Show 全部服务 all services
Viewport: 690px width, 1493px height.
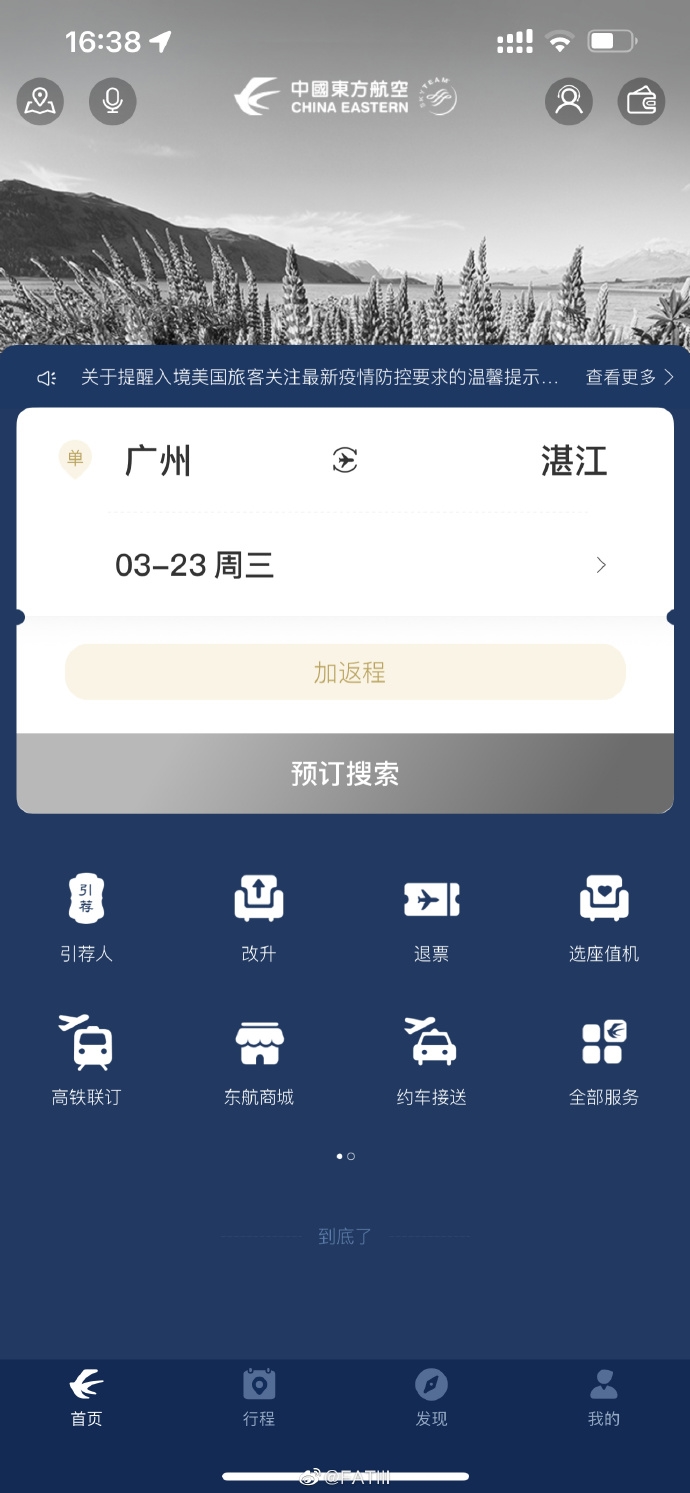click(604, 1060)
